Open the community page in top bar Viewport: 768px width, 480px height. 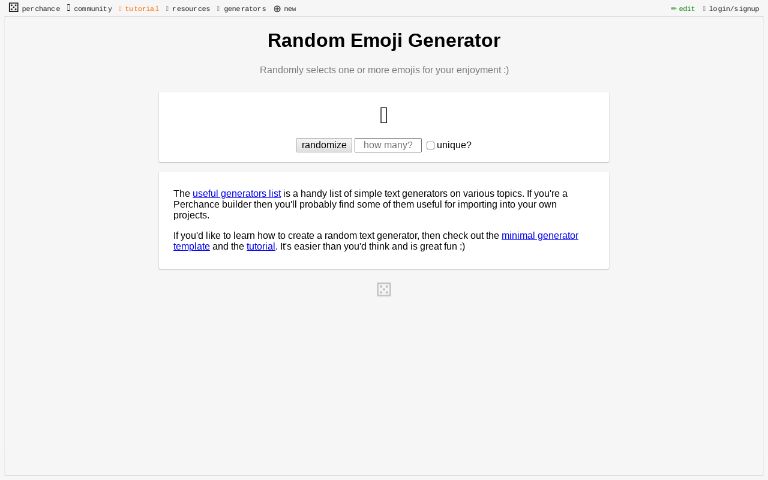89,8
